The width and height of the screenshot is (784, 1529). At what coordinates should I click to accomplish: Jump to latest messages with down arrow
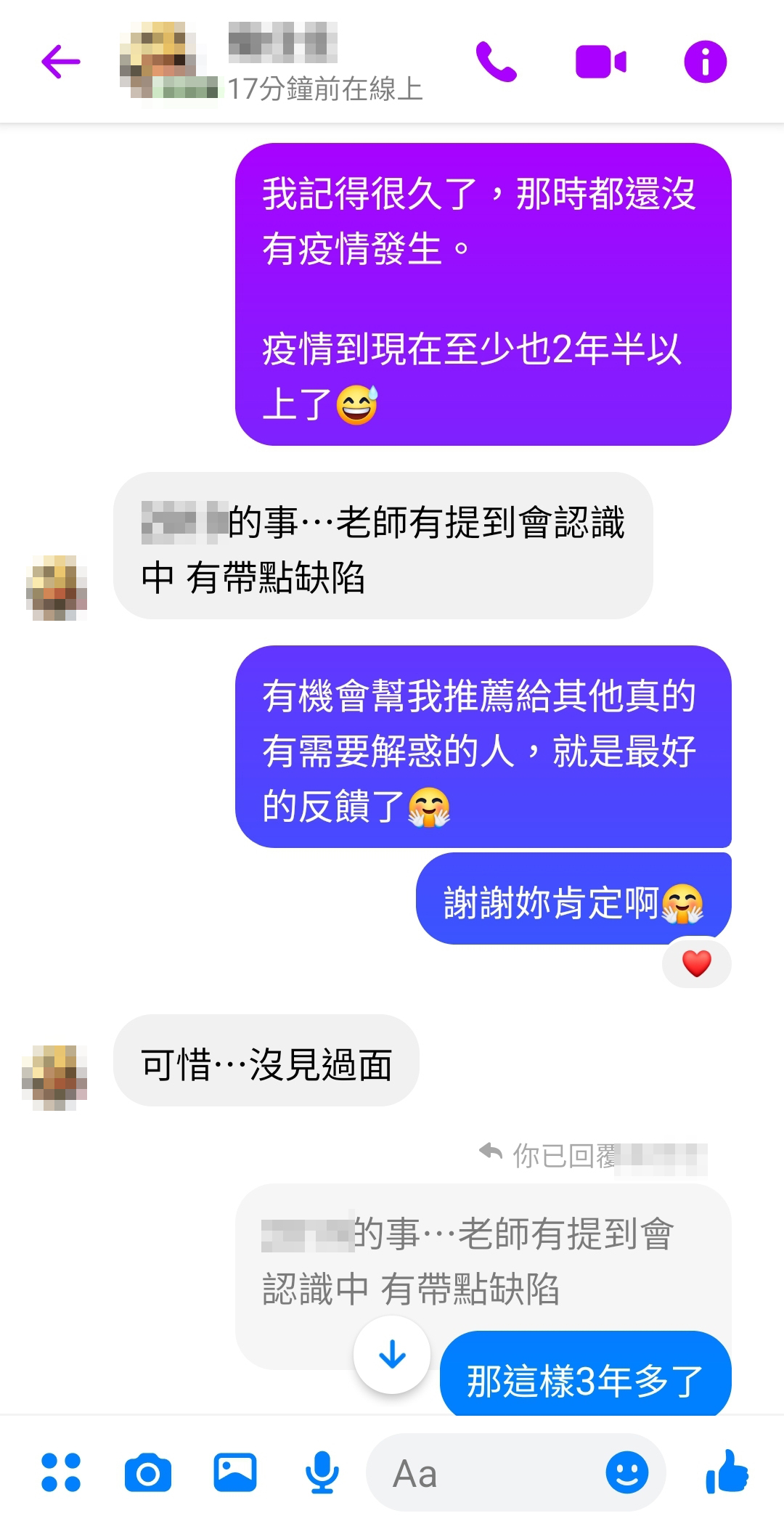[x=392, y=1355]
